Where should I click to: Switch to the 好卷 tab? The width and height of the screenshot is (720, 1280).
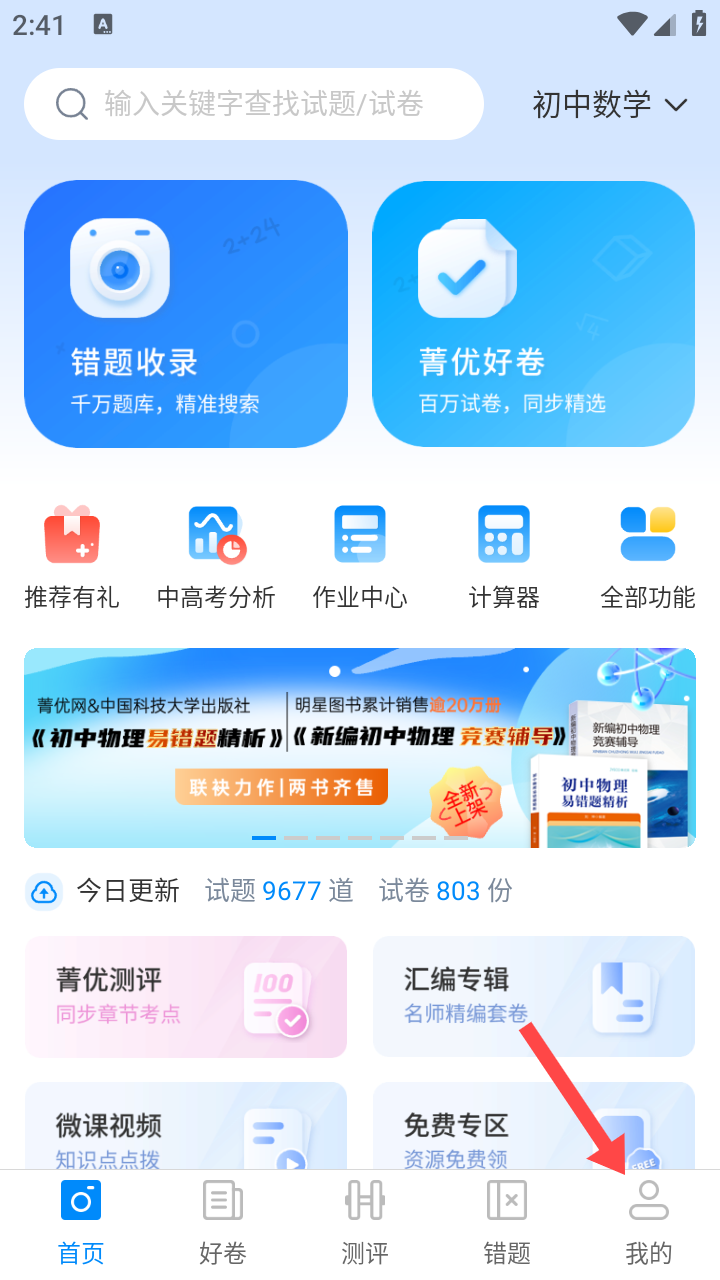pos(223,1224)
